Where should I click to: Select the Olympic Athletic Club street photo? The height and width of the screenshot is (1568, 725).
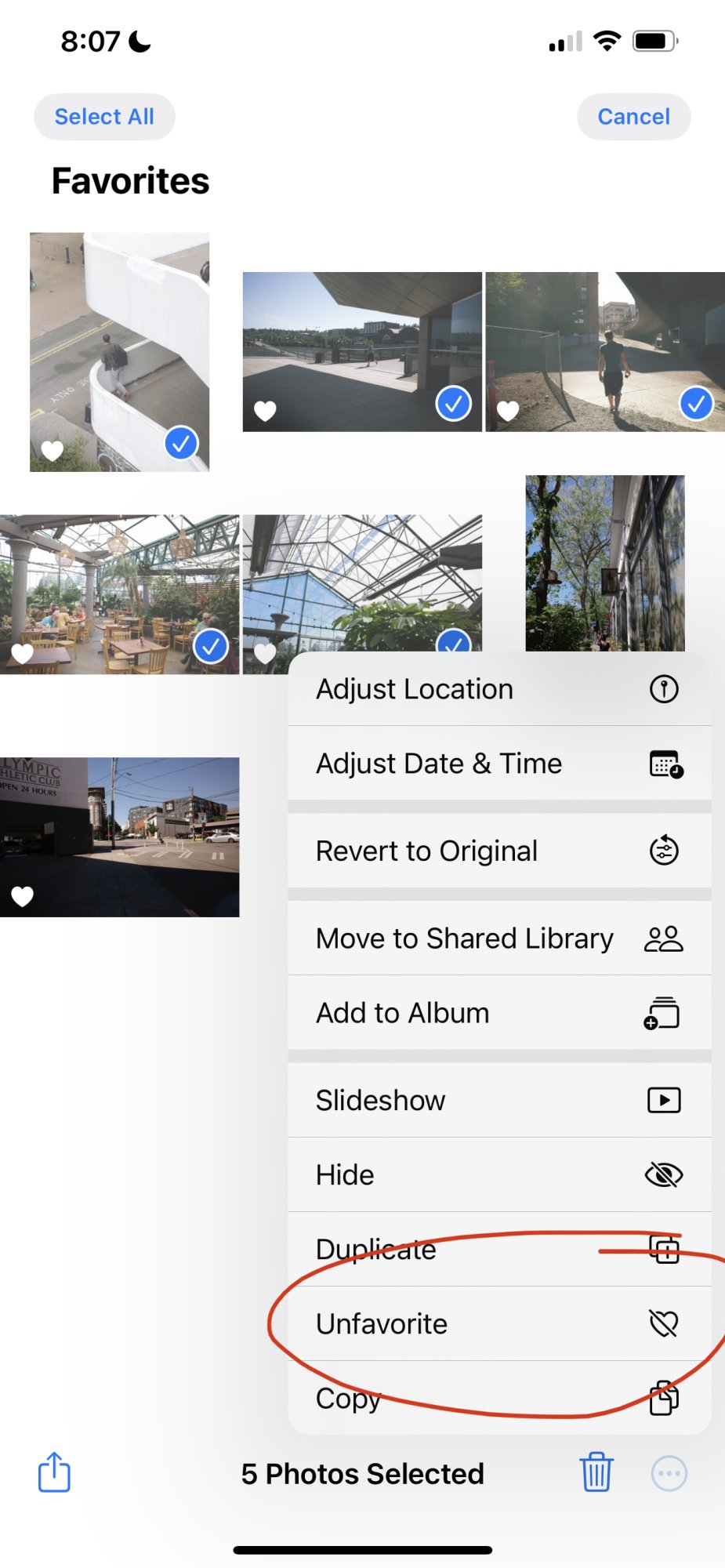point(119,837)
